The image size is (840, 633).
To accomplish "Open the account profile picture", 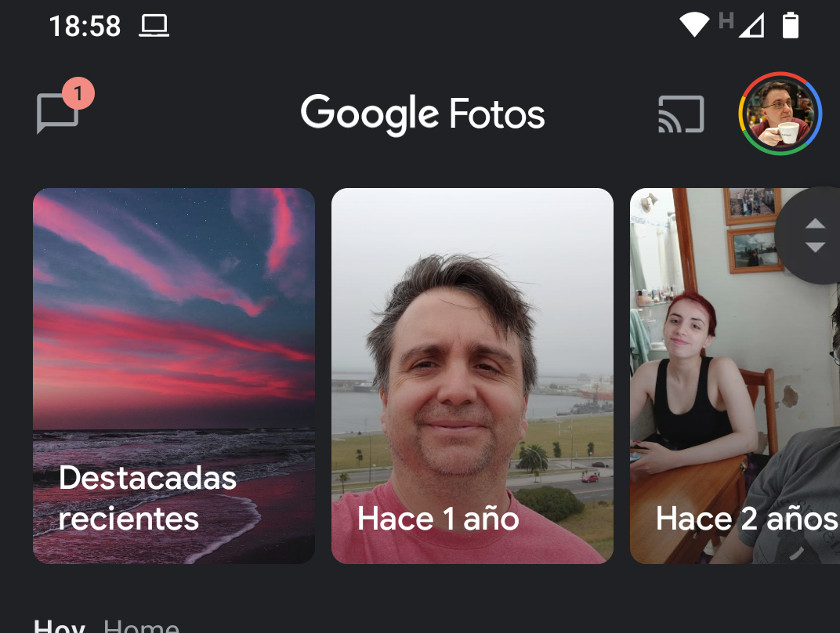I will pyautogui.click(x=780, y=114).
